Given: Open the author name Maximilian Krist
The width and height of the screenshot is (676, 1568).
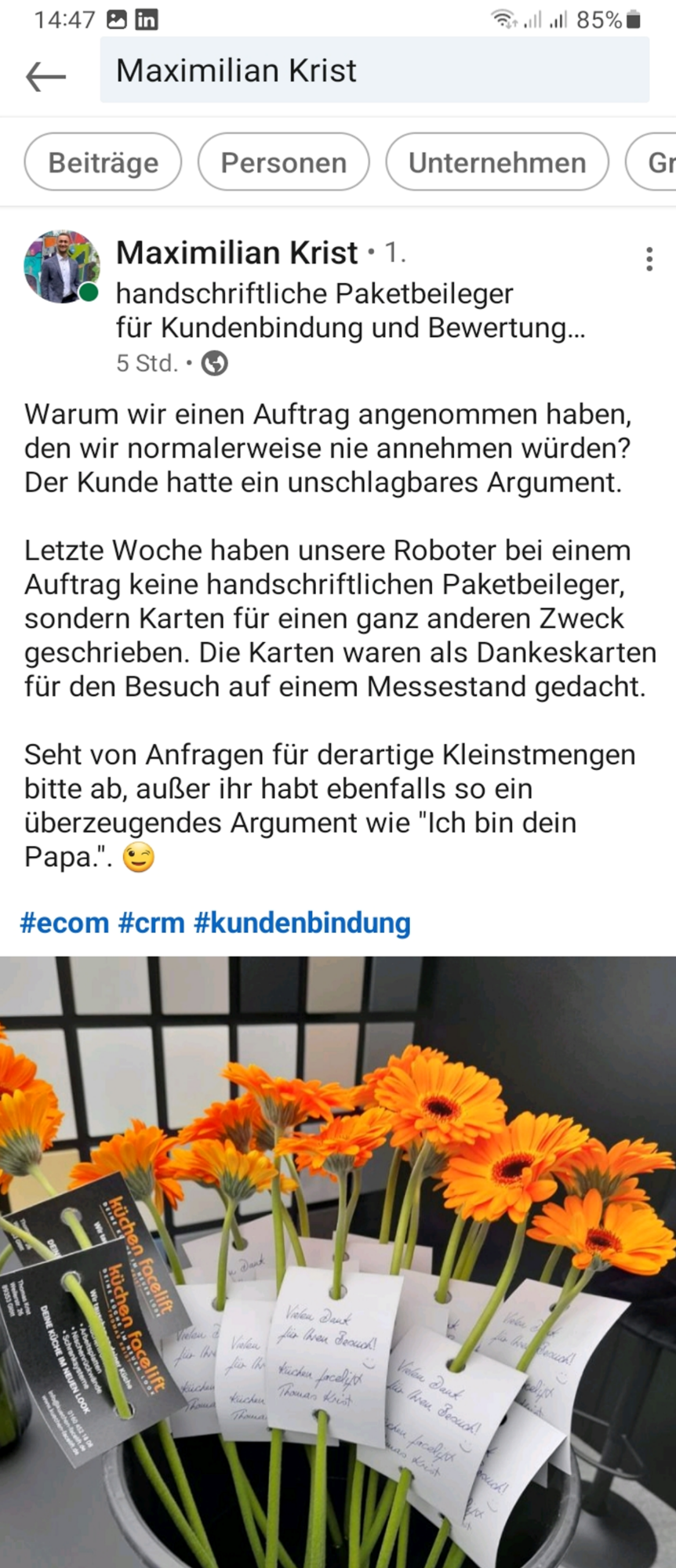Looking at the screenshot, I should [x=237, y=252].
